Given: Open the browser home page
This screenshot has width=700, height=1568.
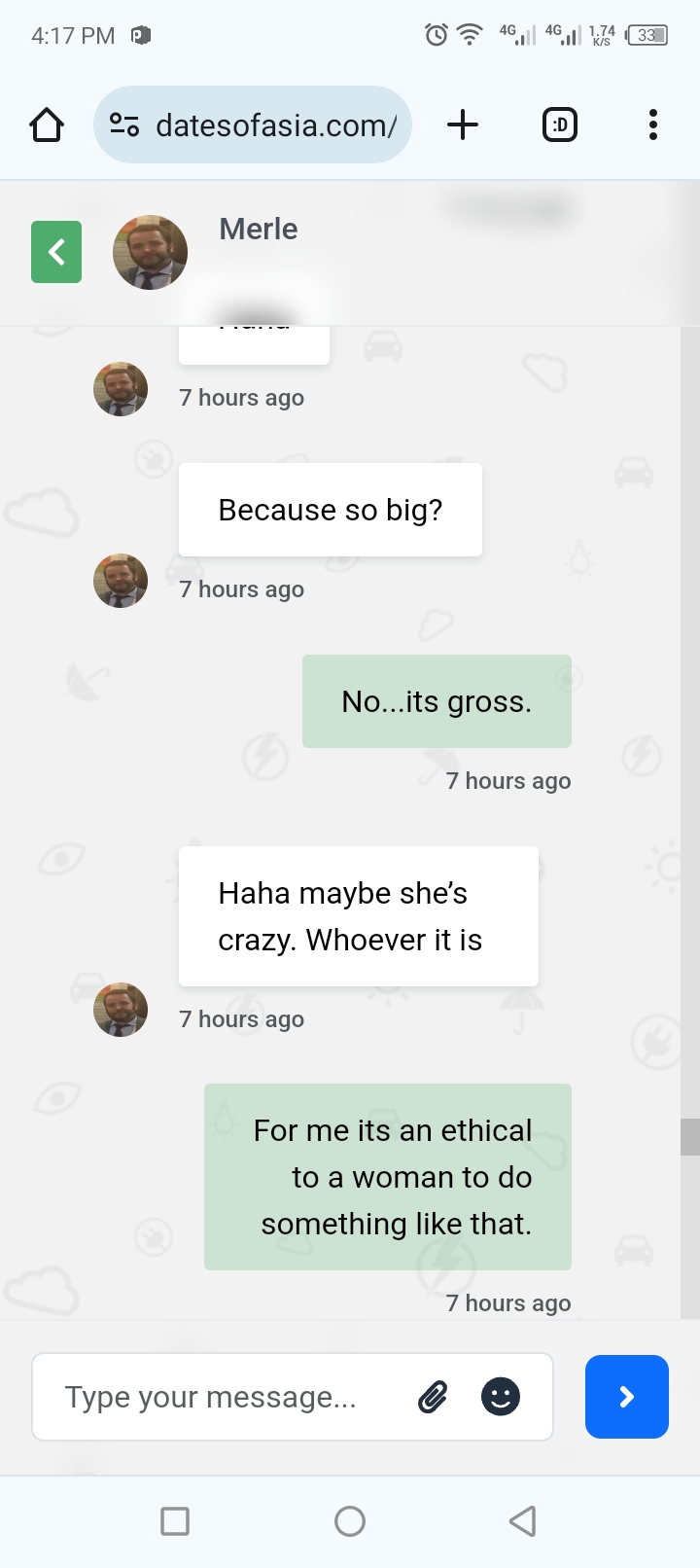Looking at the screenshot, I should [x=47, y=125].
